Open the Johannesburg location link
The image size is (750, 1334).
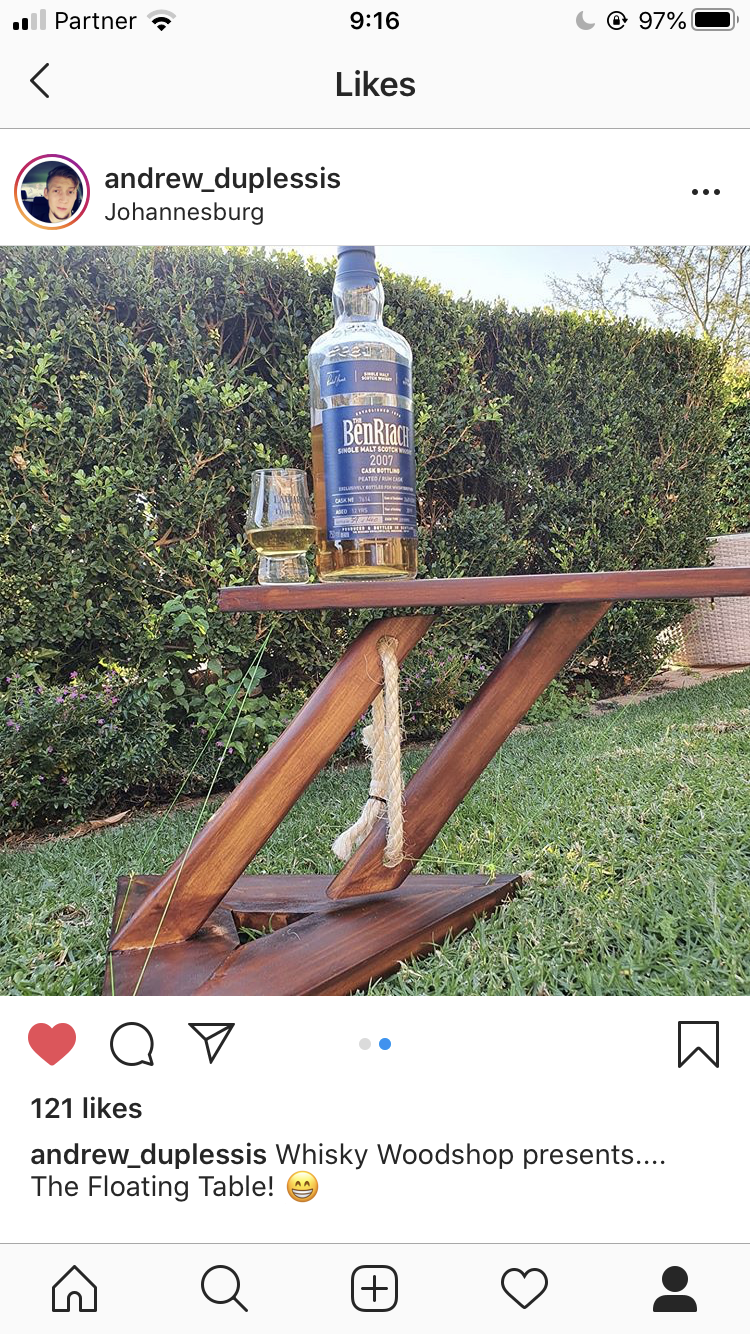pos(184,212)
